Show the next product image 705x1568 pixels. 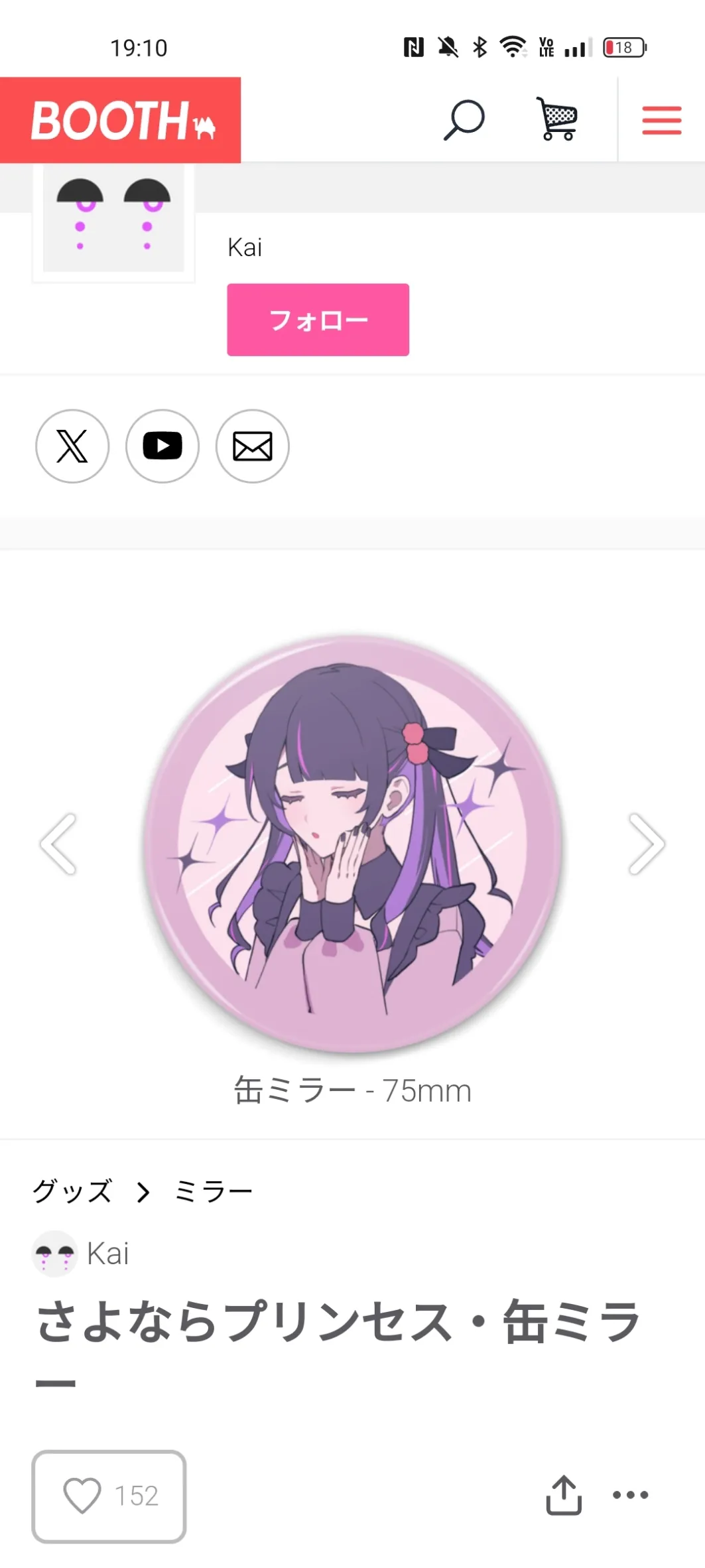point(647,844)
